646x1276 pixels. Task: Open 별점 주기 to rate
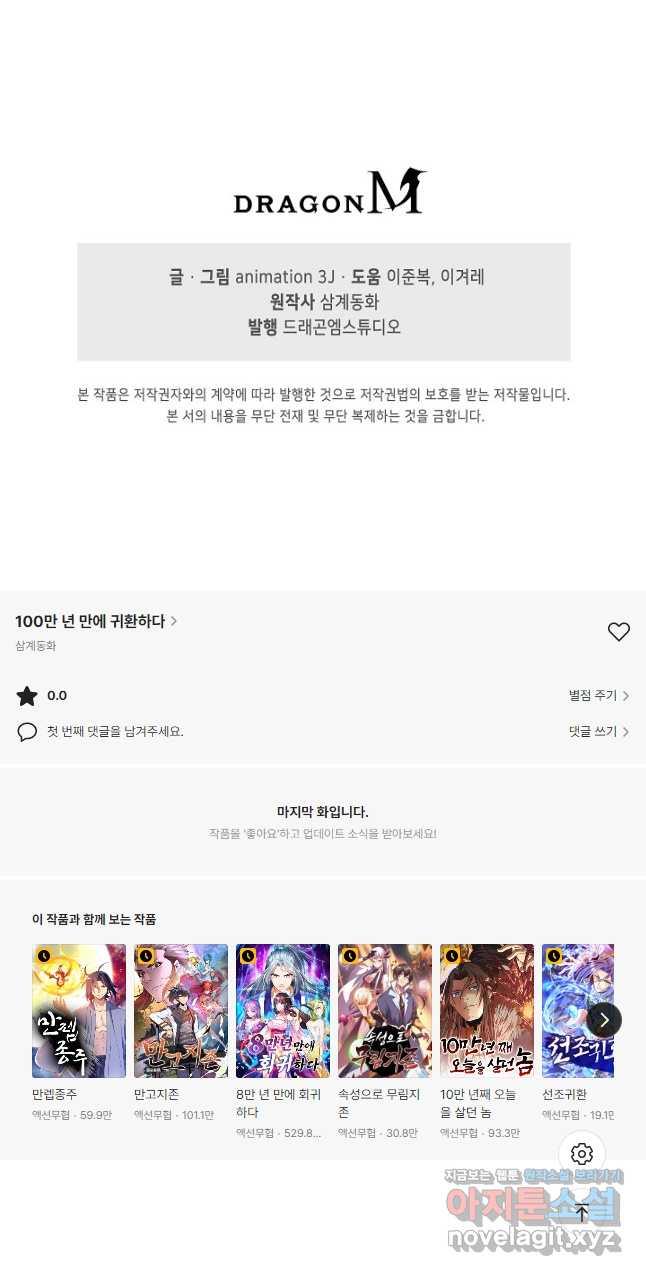click(x=599, y=696)
